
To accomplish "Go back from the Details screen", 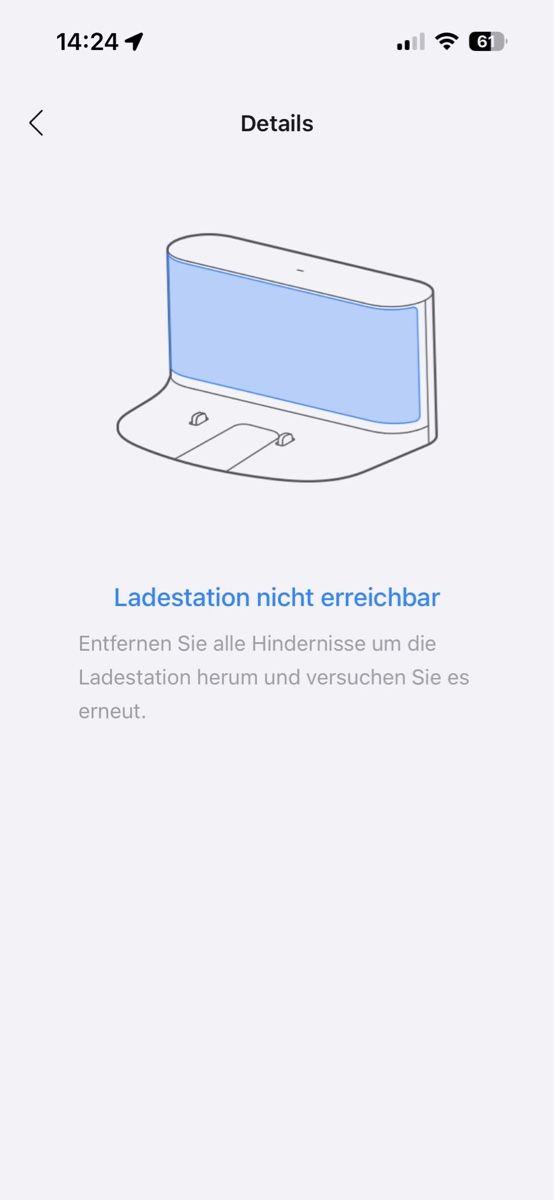I will pyautogui.click(x=36, y=123).
